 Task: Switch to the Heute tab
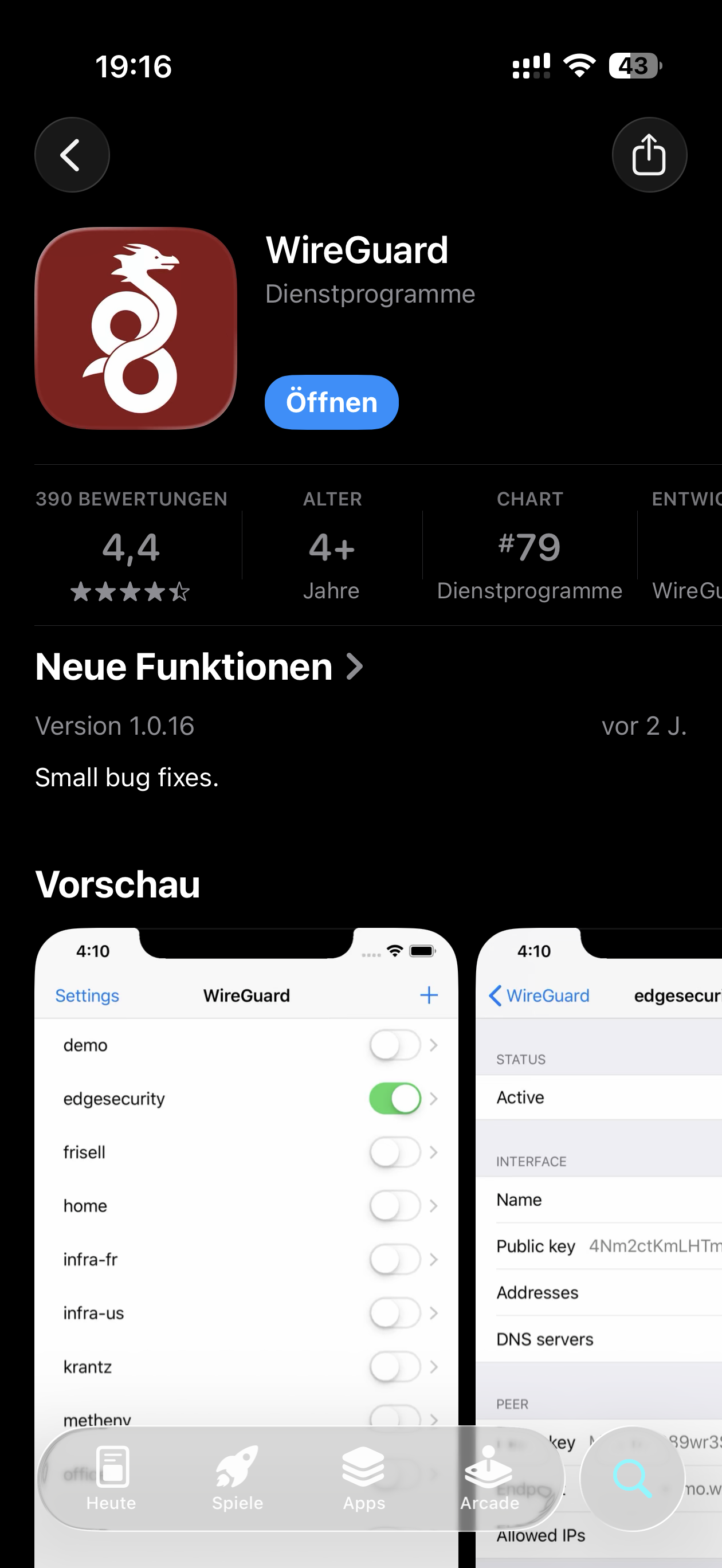pyautogui.click(x=111, y=1478)
